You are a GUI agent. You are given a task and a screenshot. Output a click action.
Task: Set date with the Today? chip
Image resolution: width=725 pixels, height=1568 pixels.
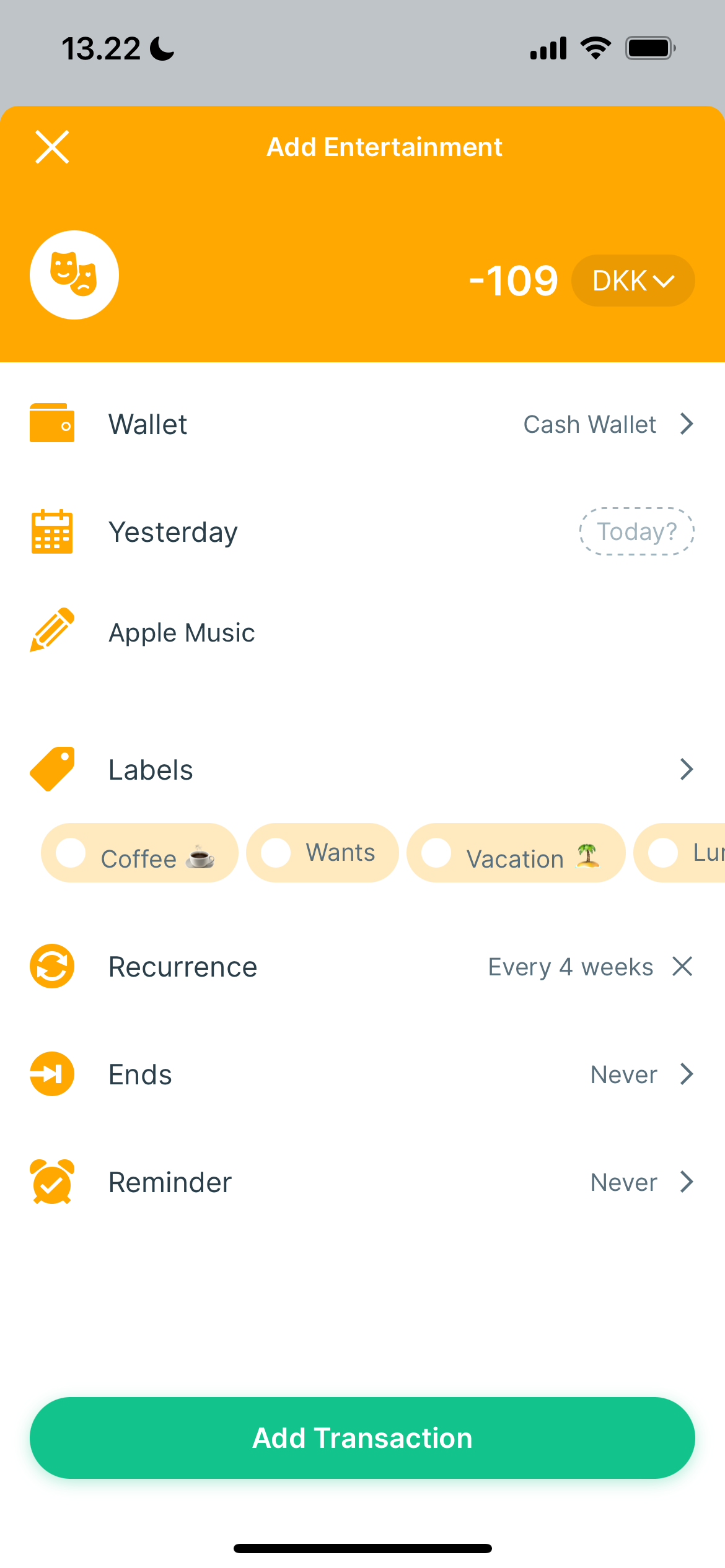636,531
